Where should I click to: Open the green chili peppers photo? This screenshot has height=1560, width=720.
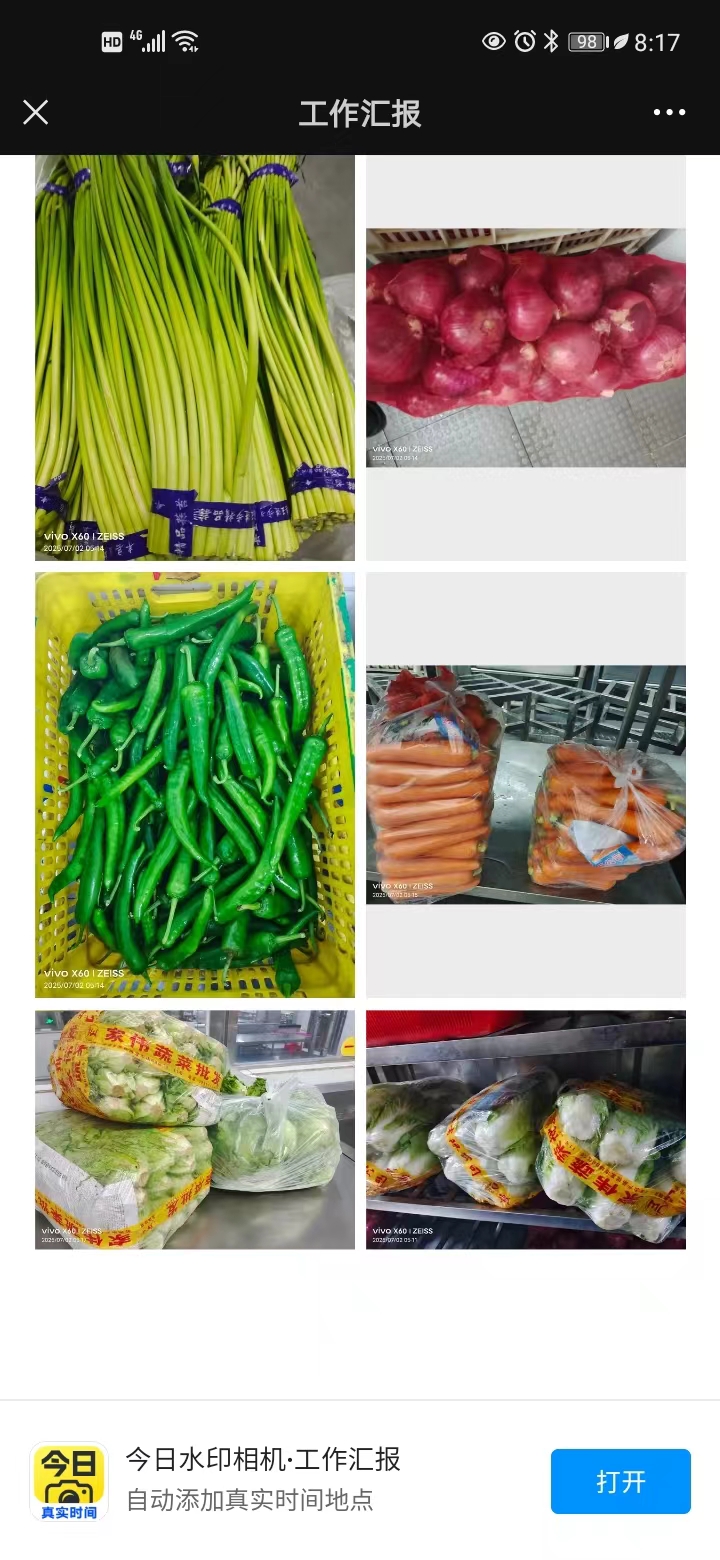point(195,784)
